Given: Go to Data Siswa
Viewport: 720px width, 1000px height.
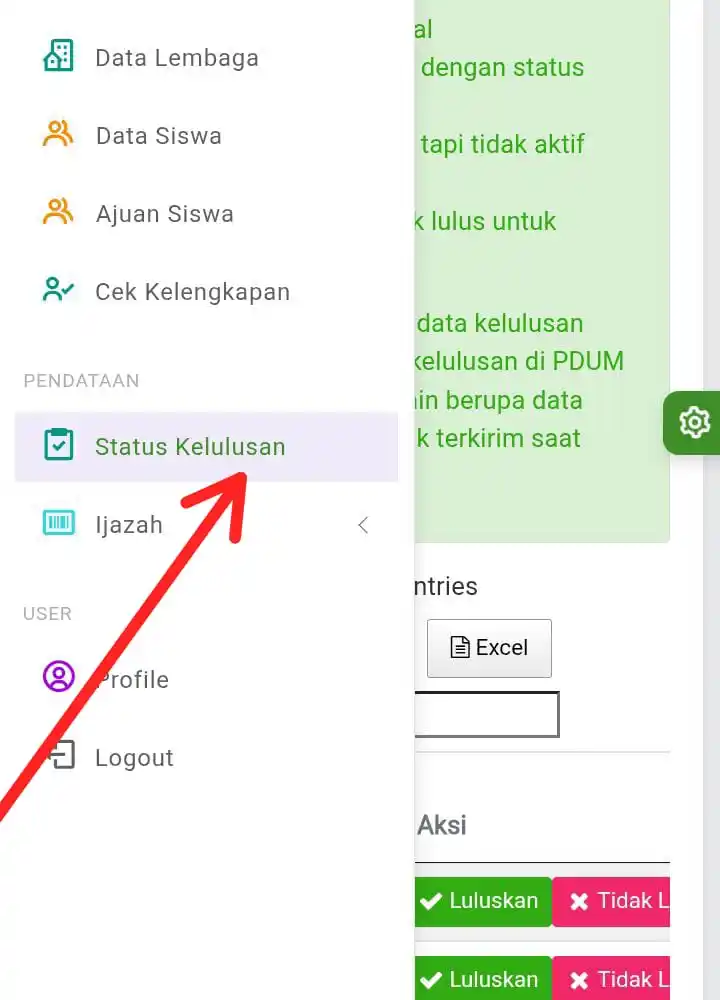Looking at the screenshot, I should (x=158, y=136).
